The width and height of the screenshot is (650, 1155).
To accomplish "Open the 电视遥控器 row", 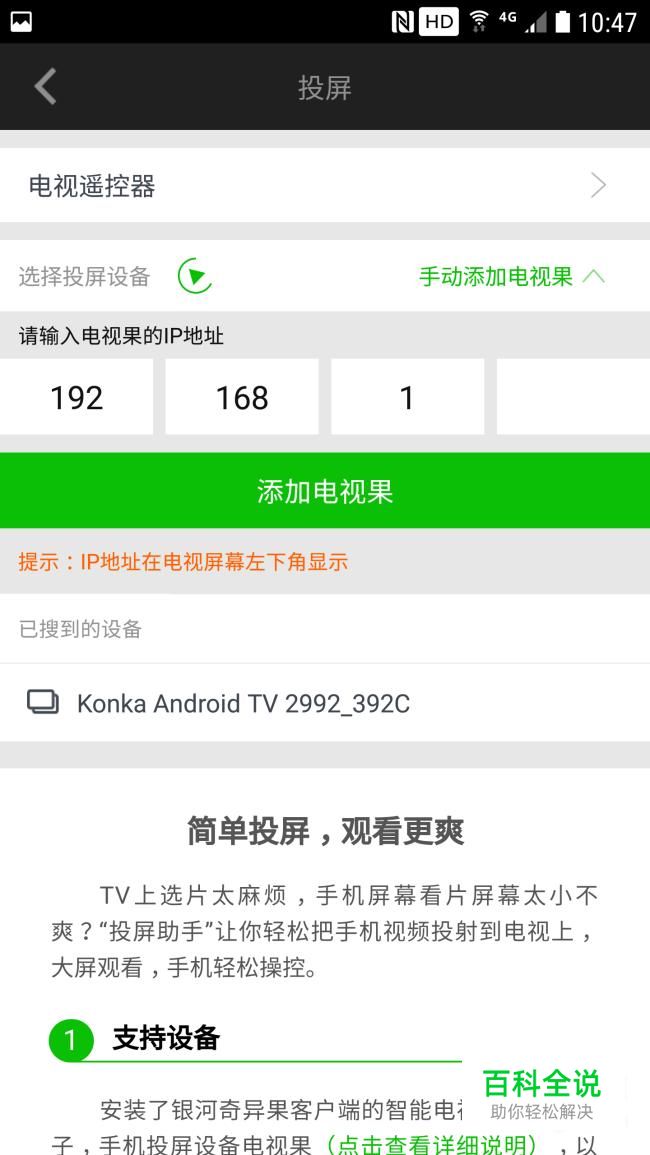I will 325,186.
